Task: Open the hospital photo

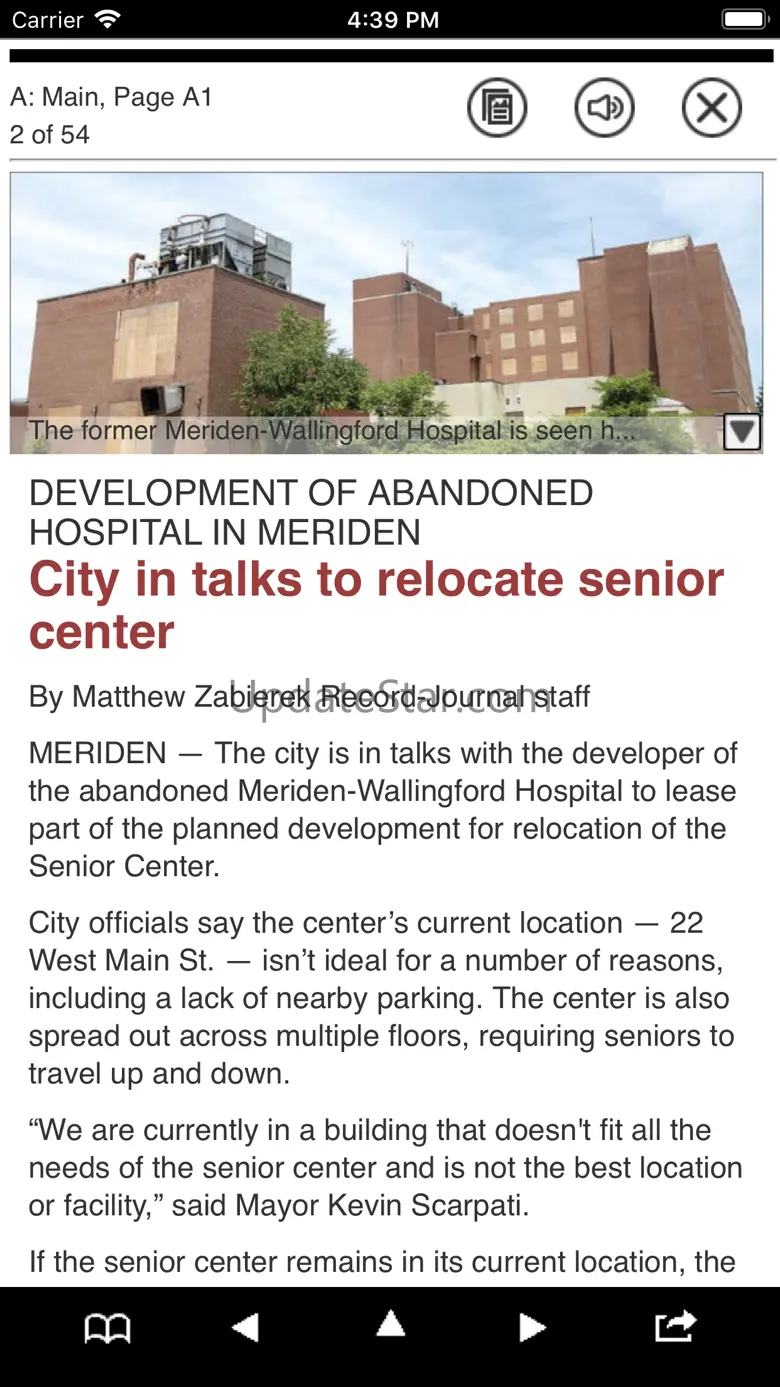Action: [x=386, y=300]
